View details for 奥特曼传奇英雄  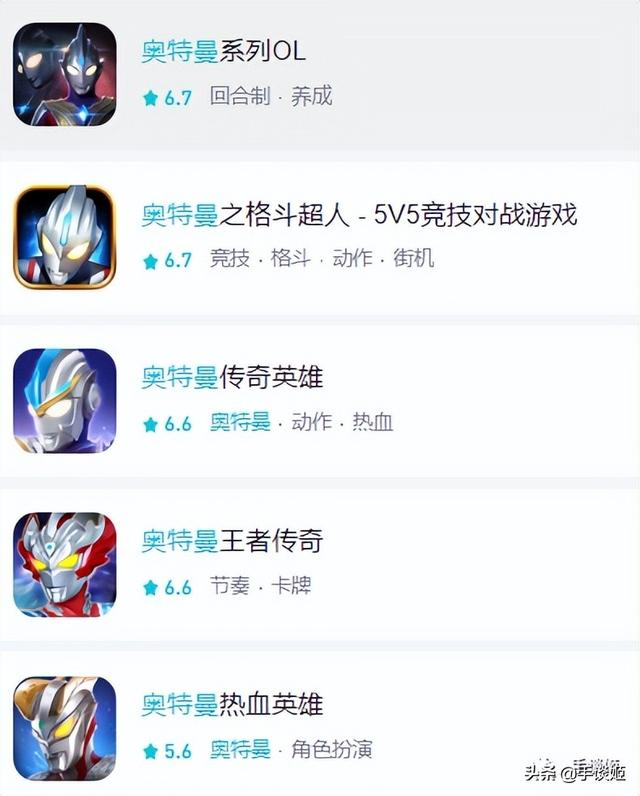(232, 377)
